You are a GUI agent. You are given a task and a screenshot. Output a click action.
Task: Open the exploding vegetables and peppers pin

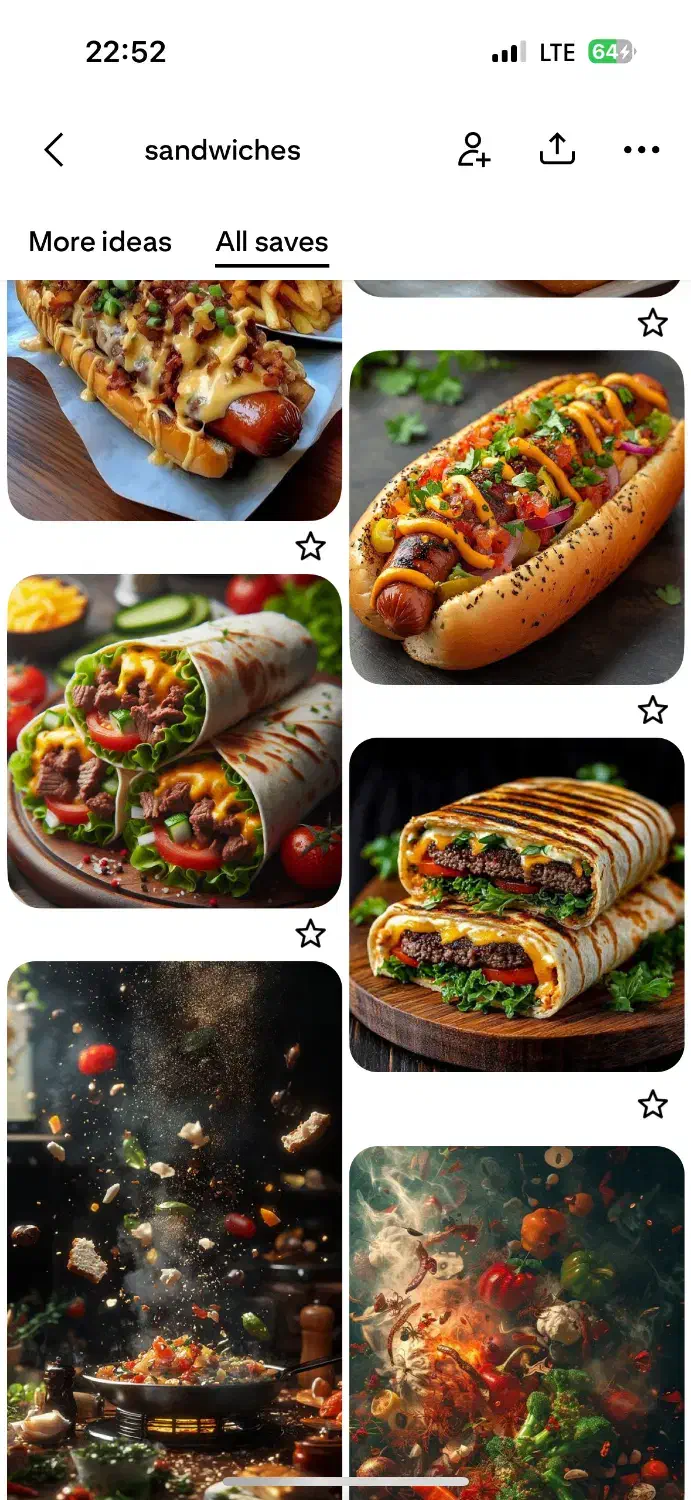click(x=516, y=1320)
